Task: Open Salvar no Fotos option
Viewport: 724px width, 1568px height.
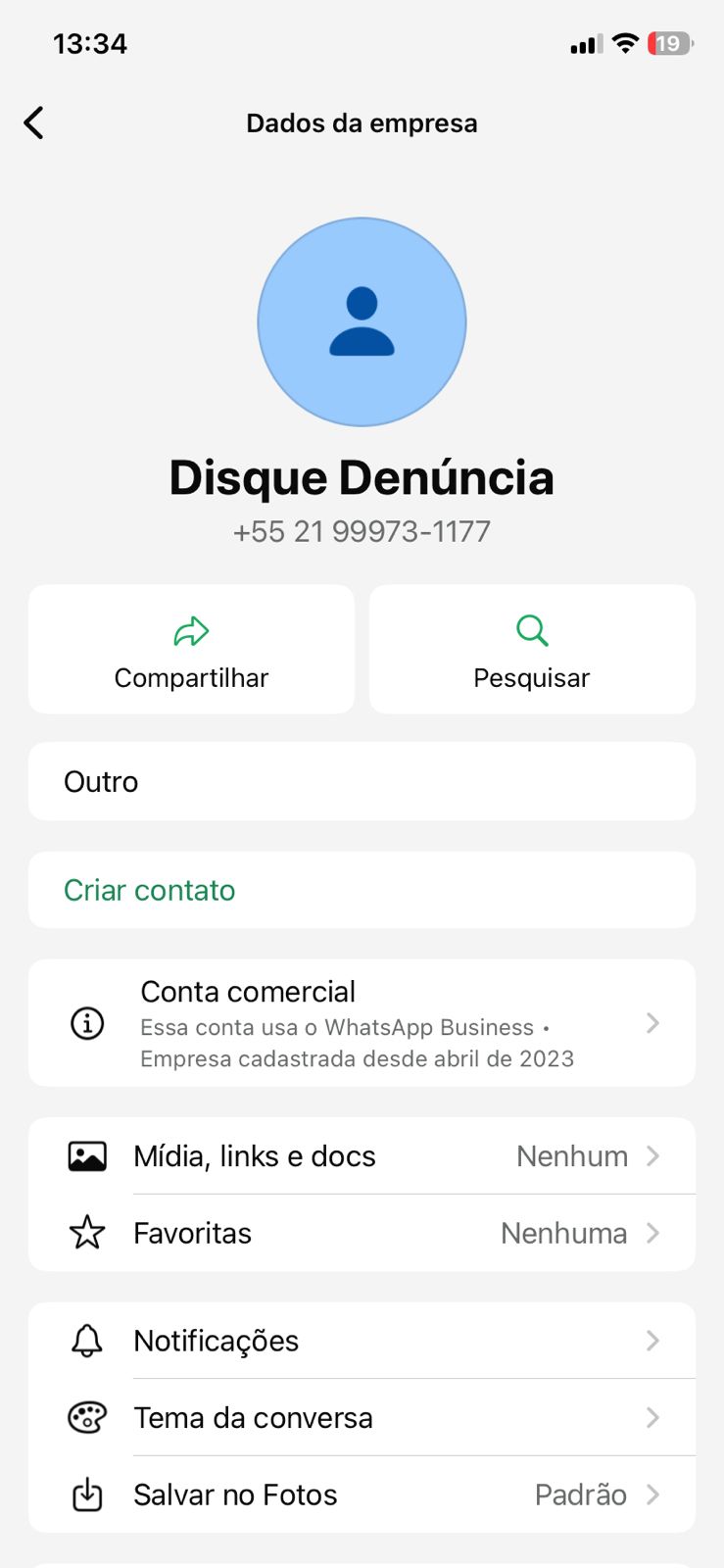Action: coord(362,1494)
